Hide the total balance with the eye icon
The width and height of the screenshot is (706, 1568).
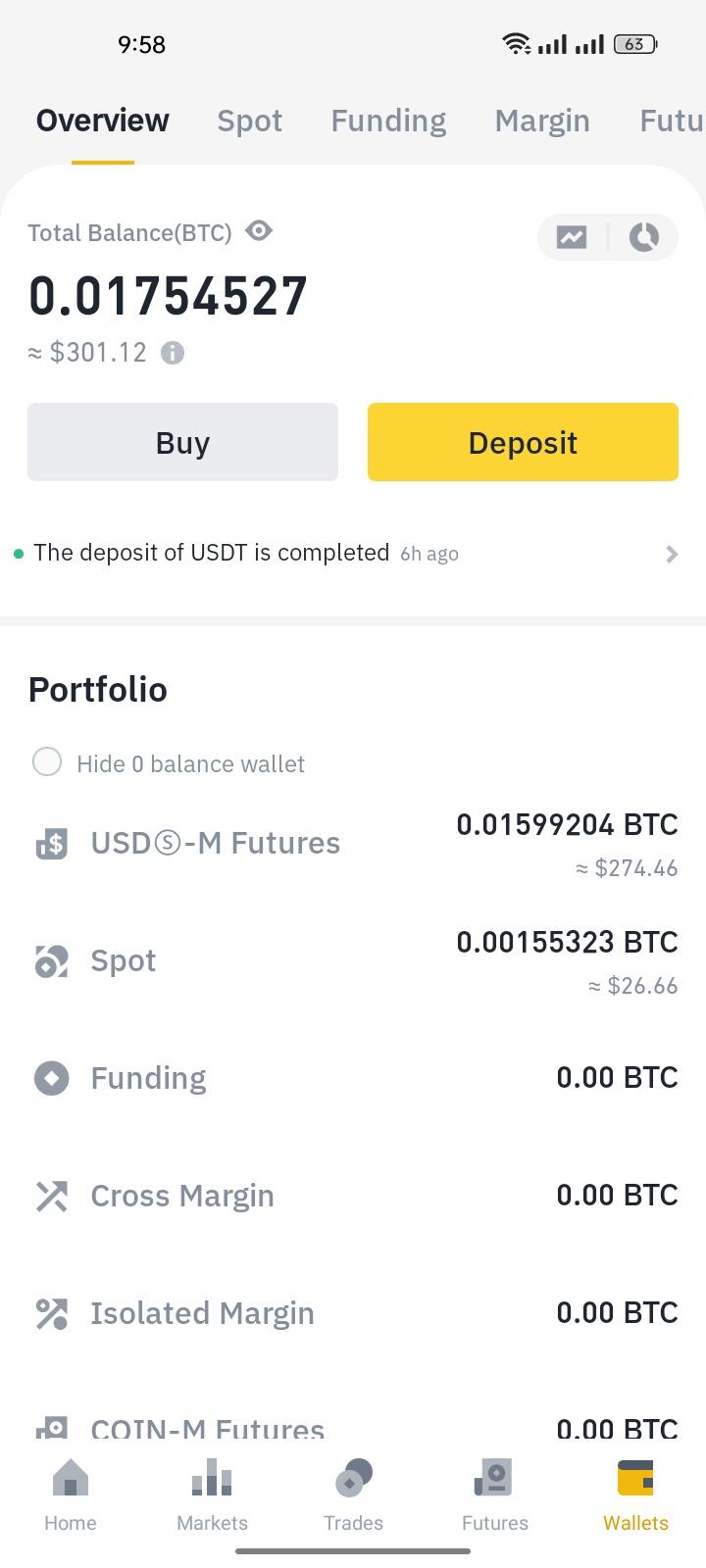pyautogui.click(x=259, y=231)
